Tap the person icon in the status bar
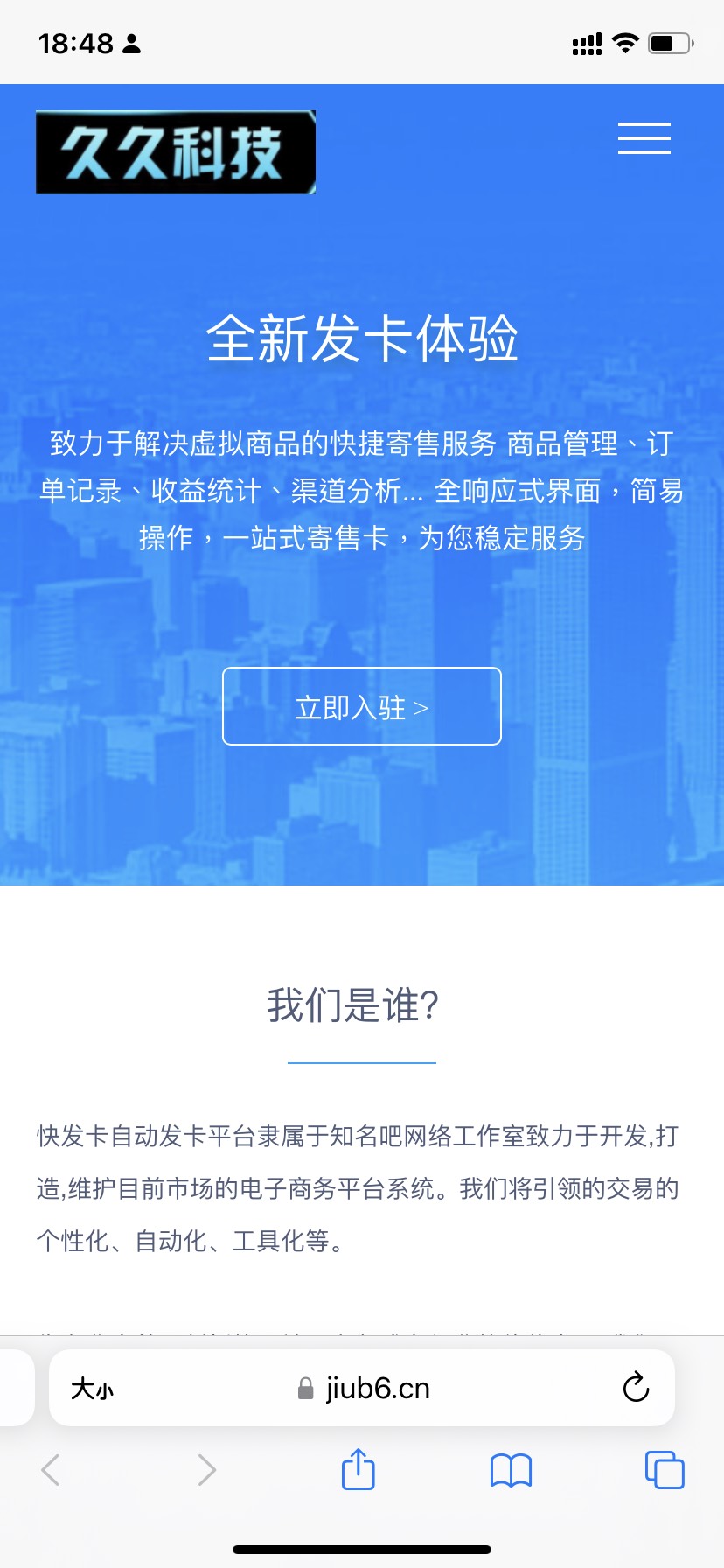This screenshot has height=1568, width=724. 133,43
